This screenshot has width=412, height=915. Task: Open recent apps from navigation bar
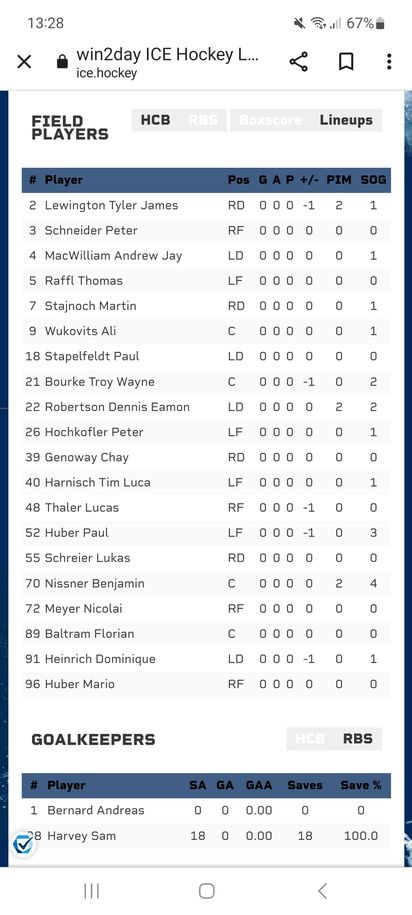pyautogui.click(x=92, y=890)
